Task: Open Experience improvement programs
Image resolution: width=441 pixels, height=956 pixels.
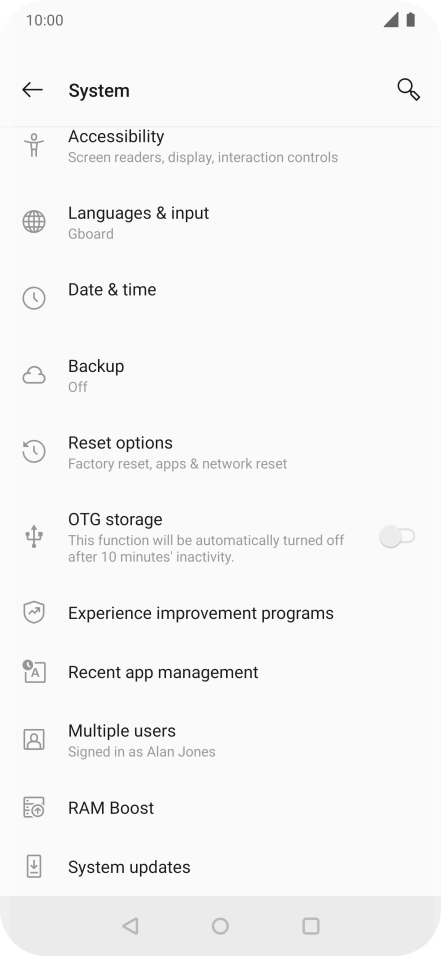Action: [x=220, y=613]
